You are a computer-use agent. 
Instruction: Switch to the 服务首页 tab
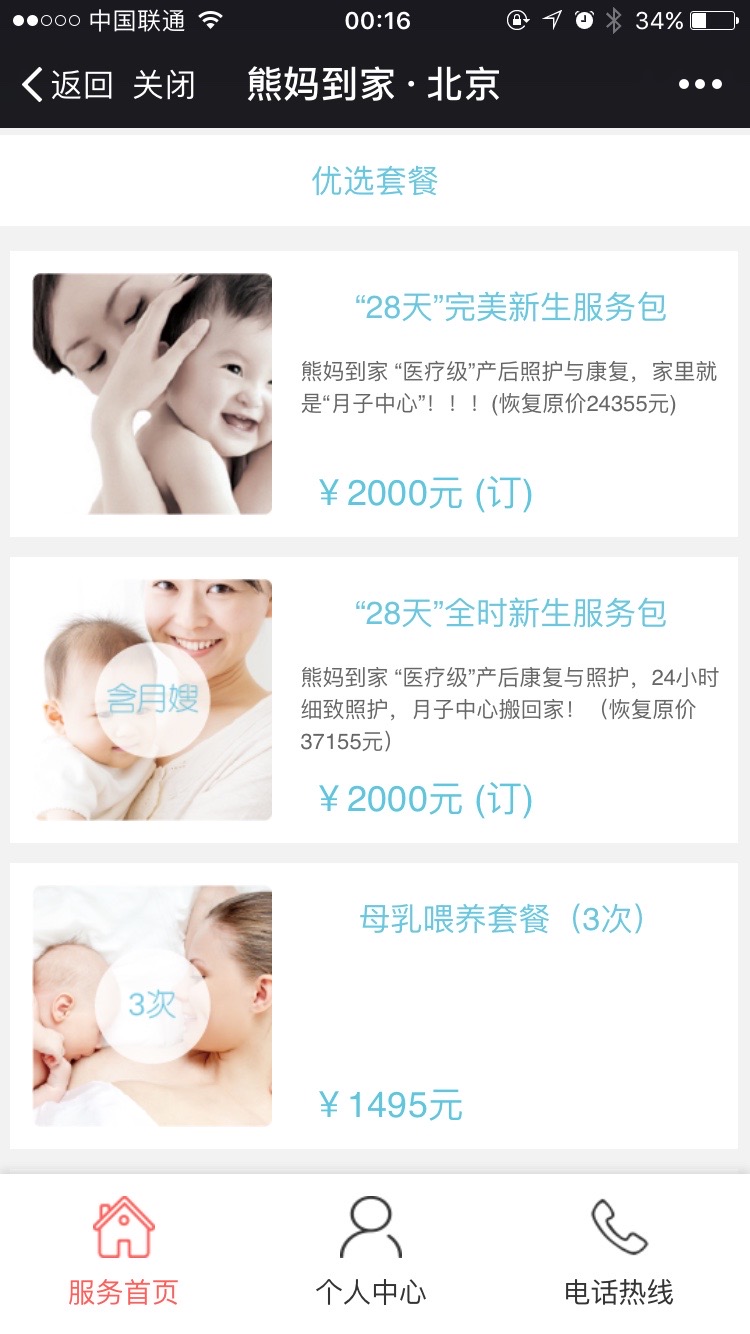pyautogui.click(x=123, y=1254)
